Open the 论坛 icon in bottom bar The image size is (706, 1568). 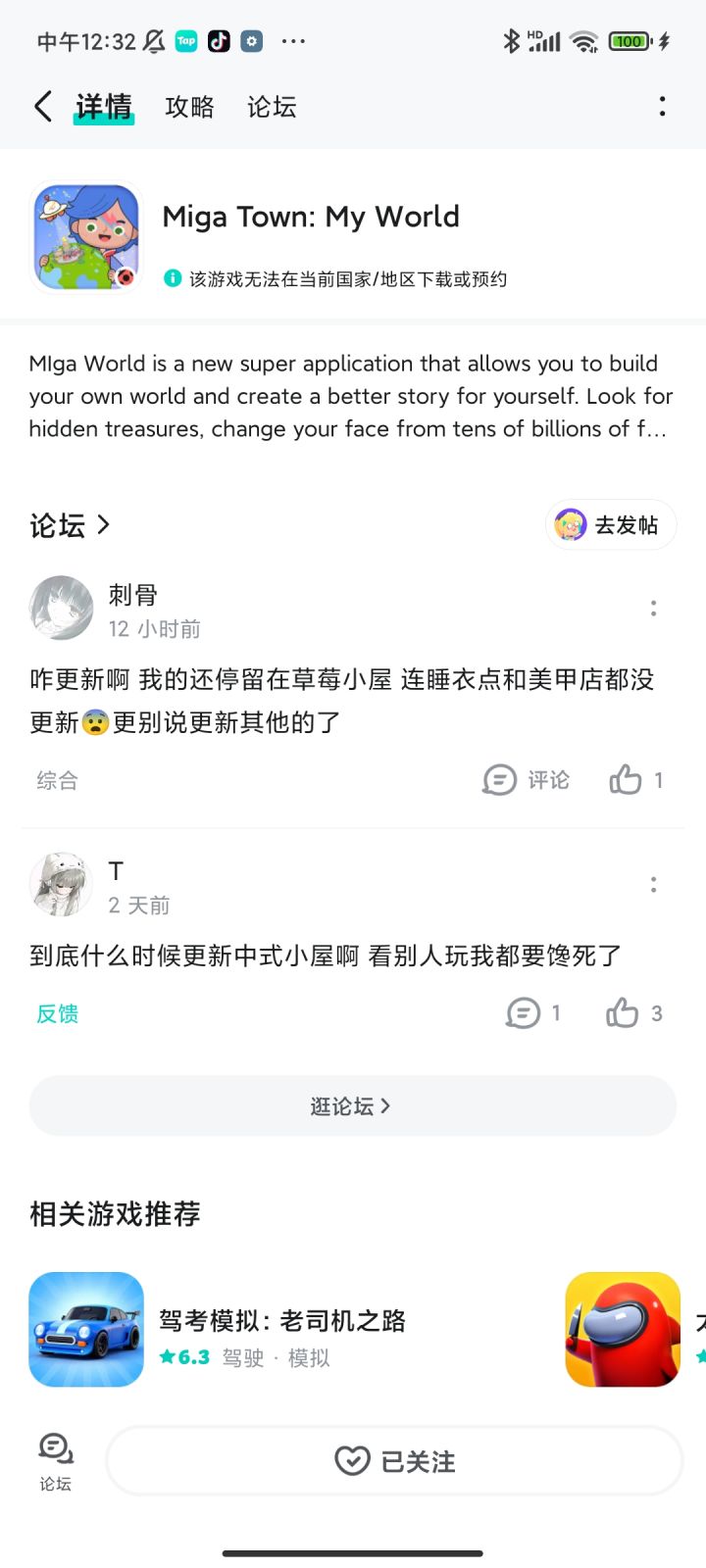56,1459
